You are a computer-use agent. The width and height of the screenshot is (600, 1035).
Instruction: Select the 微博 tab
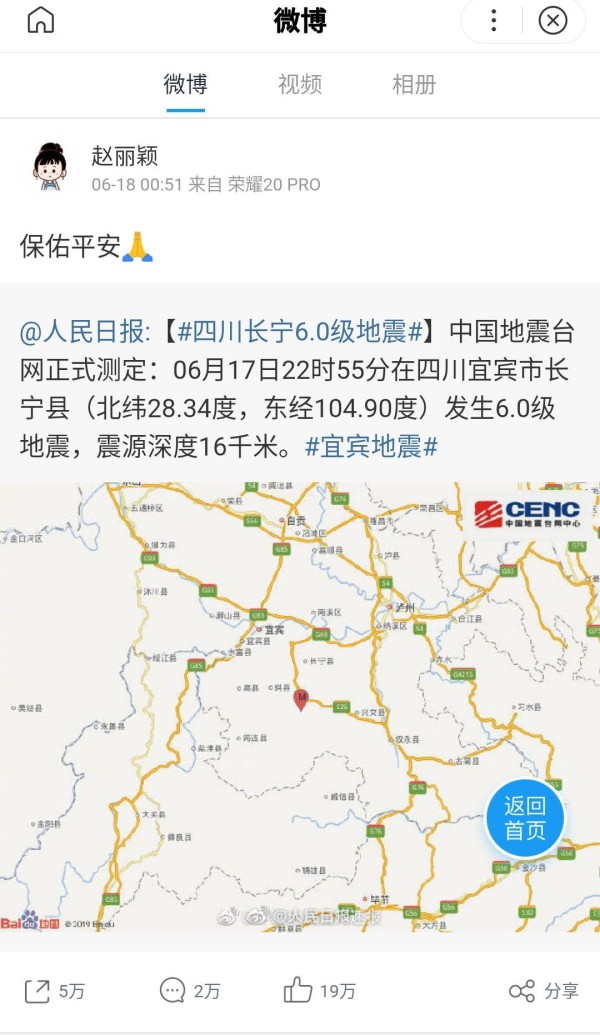[x=185, y=85]
